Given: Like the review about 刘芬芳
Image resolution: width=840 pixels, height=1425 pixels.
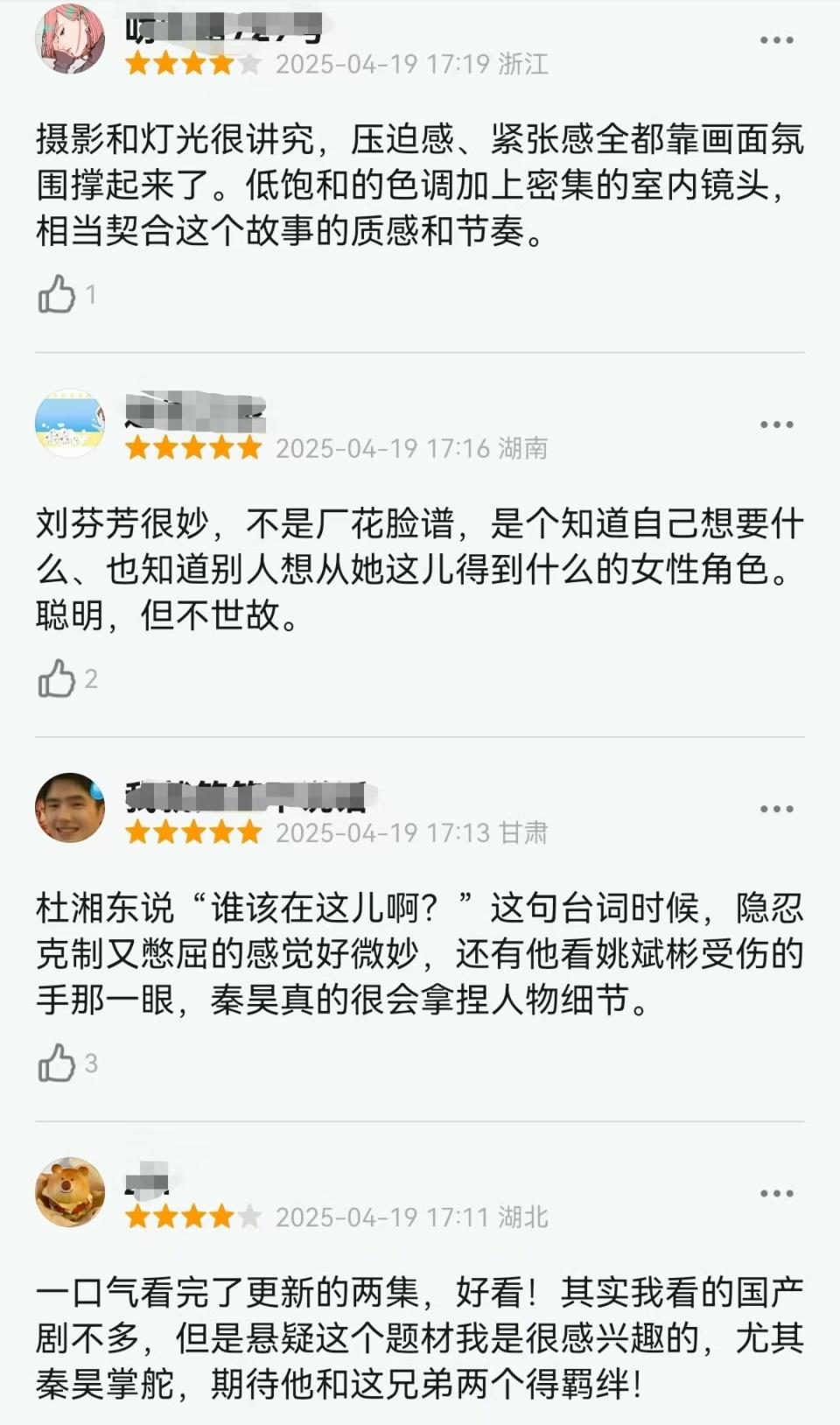Looking at the screenshot, I should (57, 678).
